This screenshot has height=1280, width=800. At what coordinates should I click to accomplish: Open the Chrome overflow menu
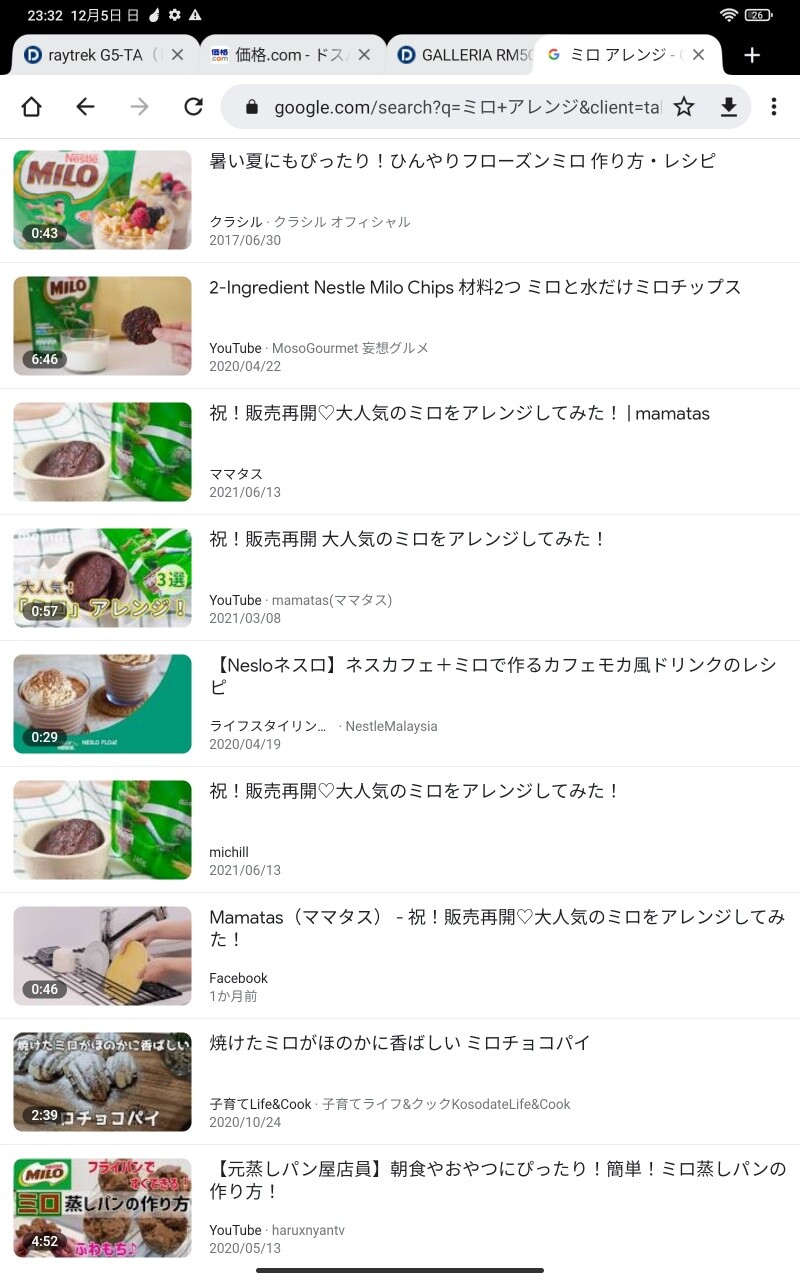tap(774, 107)
